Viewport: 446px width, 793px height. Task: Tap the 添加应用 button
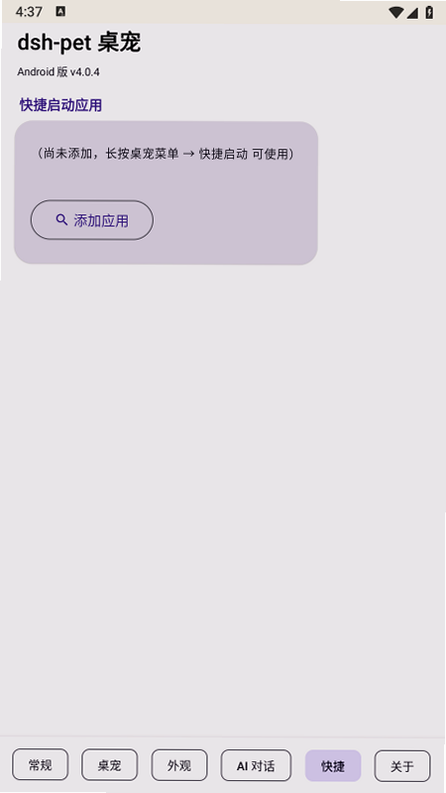(x=92, y=220)
